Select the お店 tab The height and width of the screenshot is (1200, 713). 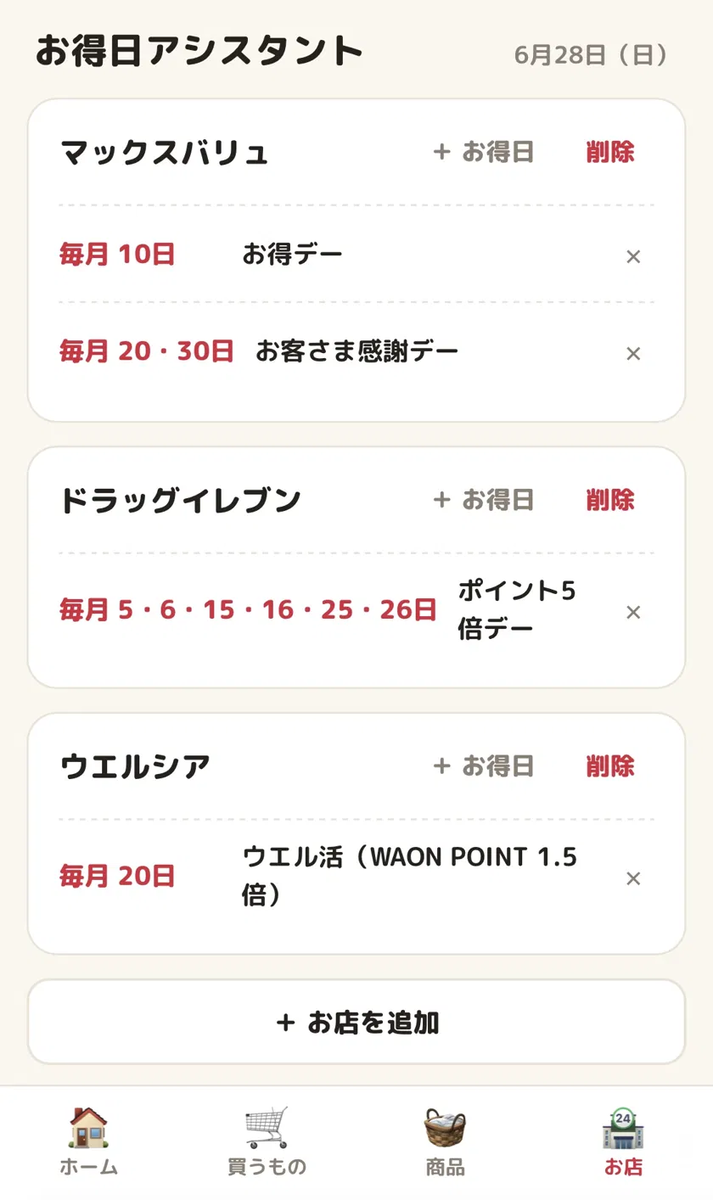point(623,1141)
